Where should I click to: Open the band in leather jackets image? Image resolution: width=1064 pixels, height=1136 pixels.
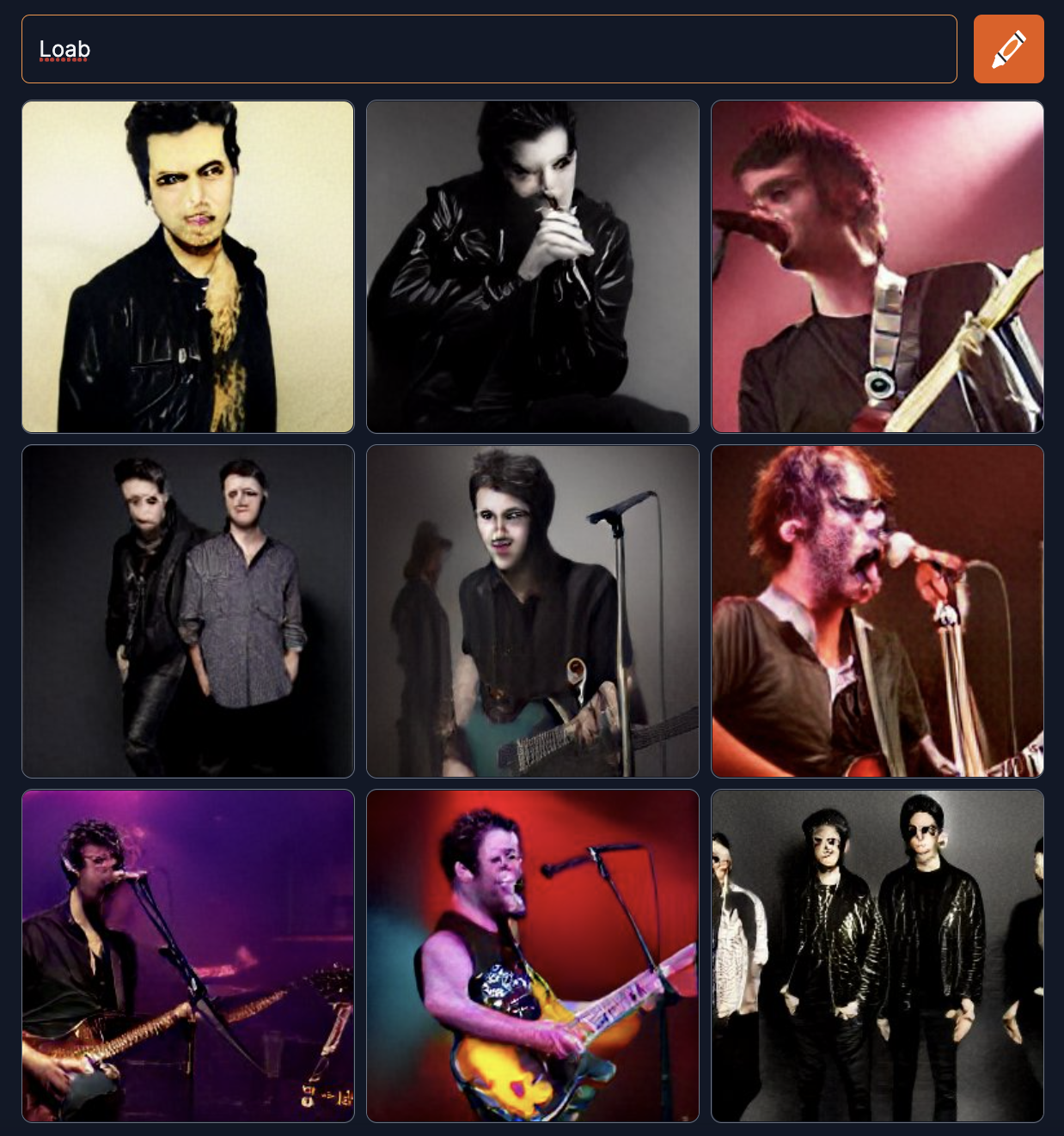(x=877, y=956)
